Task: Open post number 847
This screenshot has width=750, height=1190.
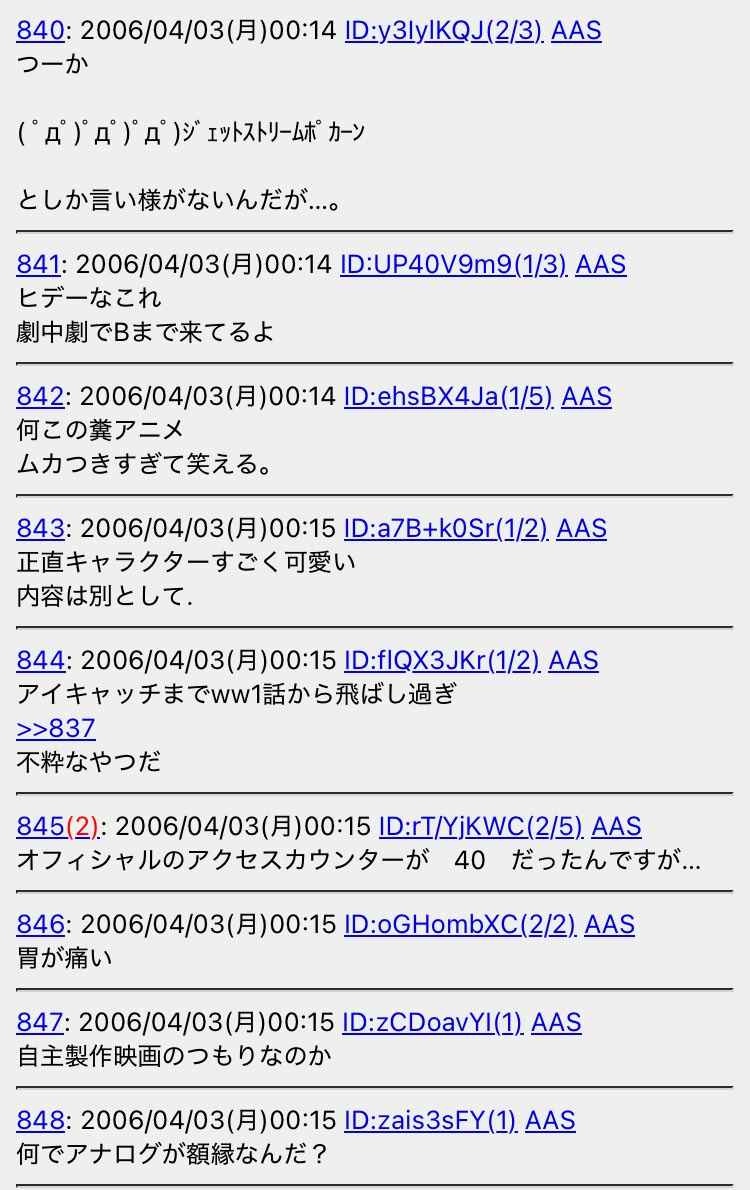Action: tap(40, 1022)
